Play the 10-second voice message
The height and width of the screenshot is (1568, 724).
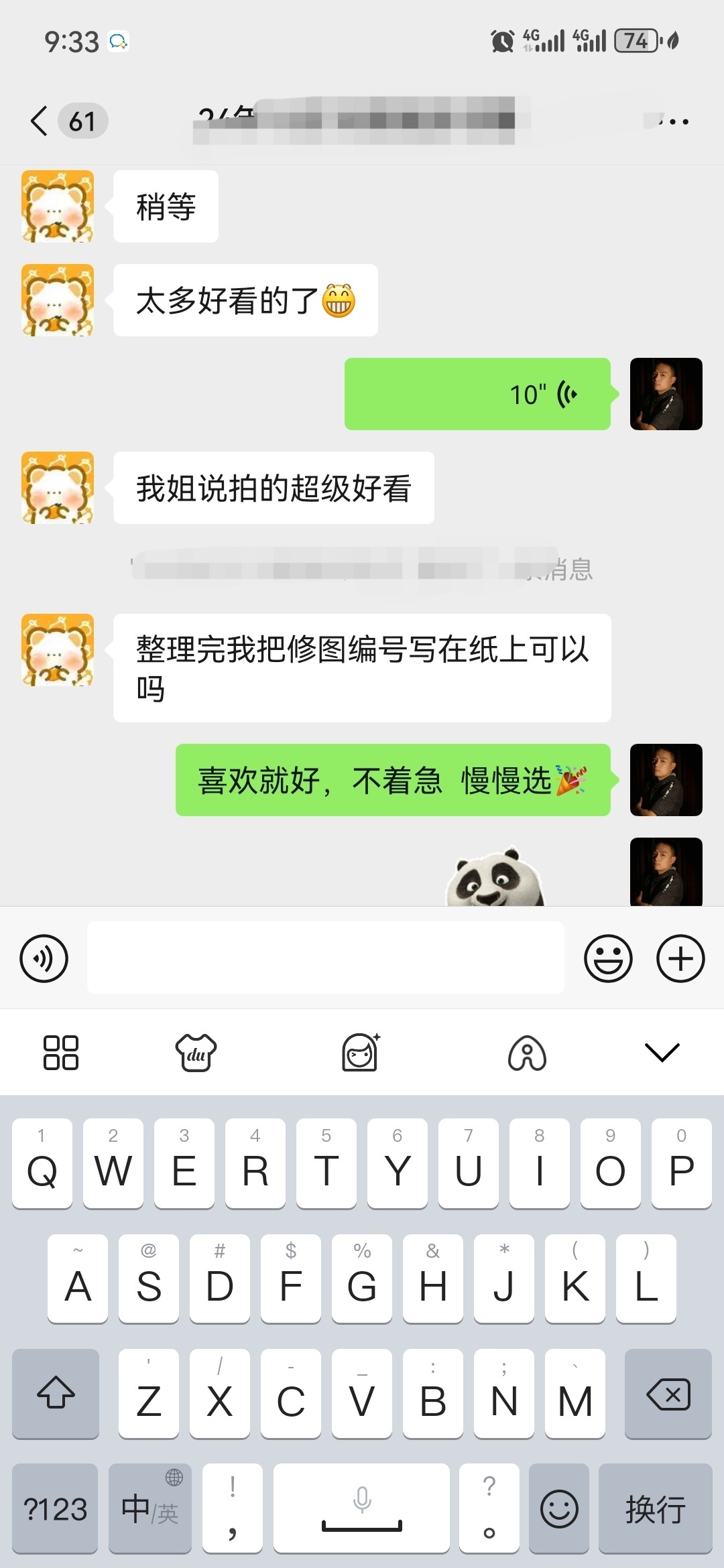[x=477, y=394]
